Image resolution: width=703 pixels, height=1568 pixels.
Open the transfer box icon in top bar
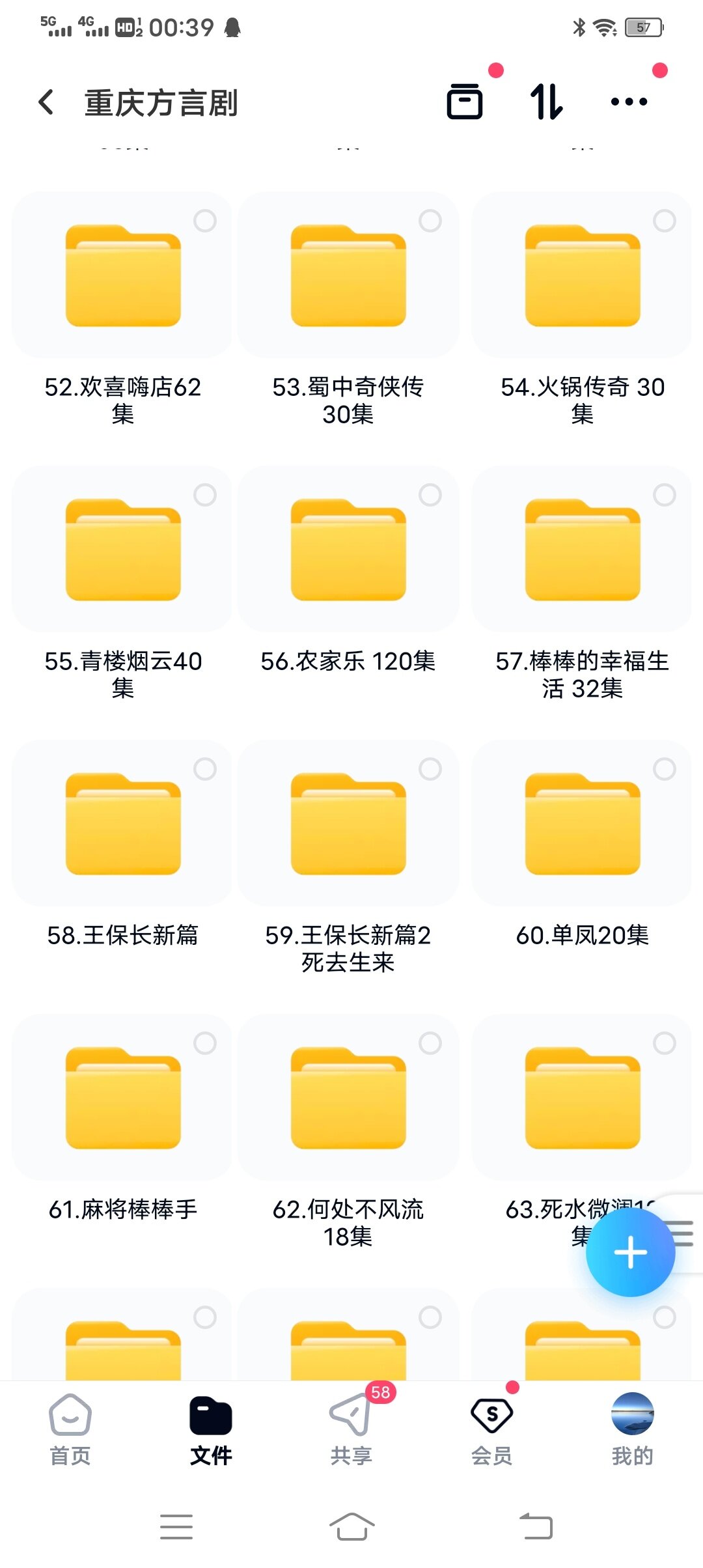(x=465, y=102)
